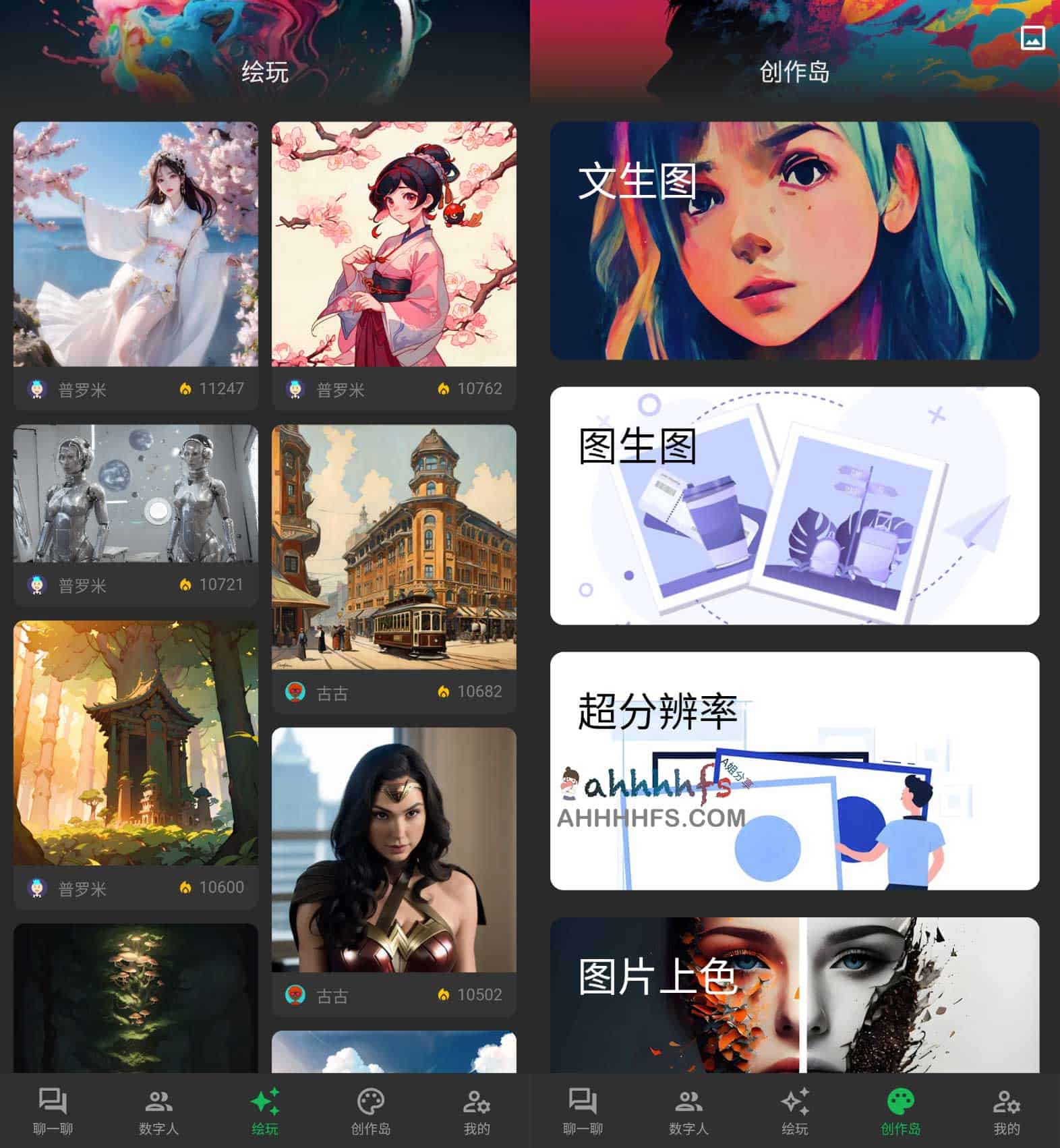Open the 文生图 text-to-image feature card
Screen dimensions: 1060x1148
(x=796, y=239)
